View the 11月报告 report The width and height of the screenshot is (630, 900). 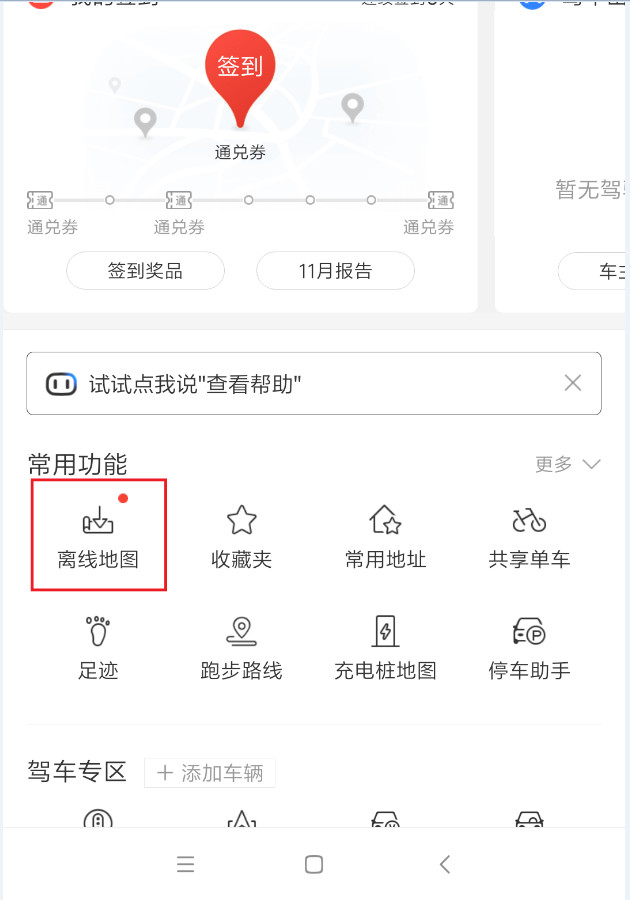click(335, 271)
